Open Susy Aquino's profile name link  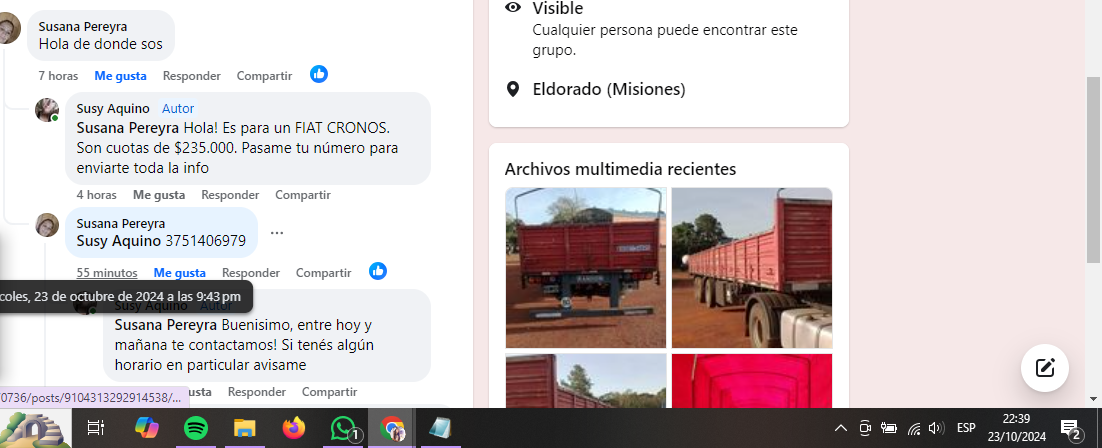113,108
